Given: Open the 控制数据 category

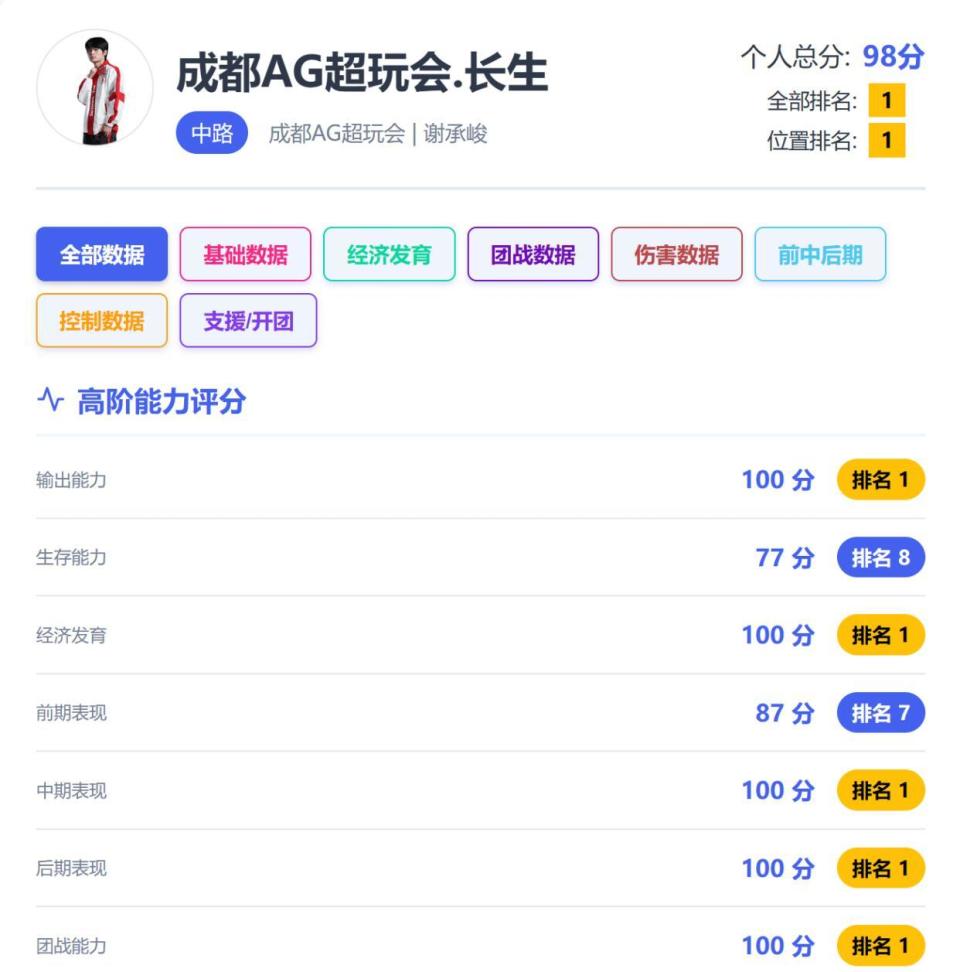Looking at the screenshot, I should point(102,321).
